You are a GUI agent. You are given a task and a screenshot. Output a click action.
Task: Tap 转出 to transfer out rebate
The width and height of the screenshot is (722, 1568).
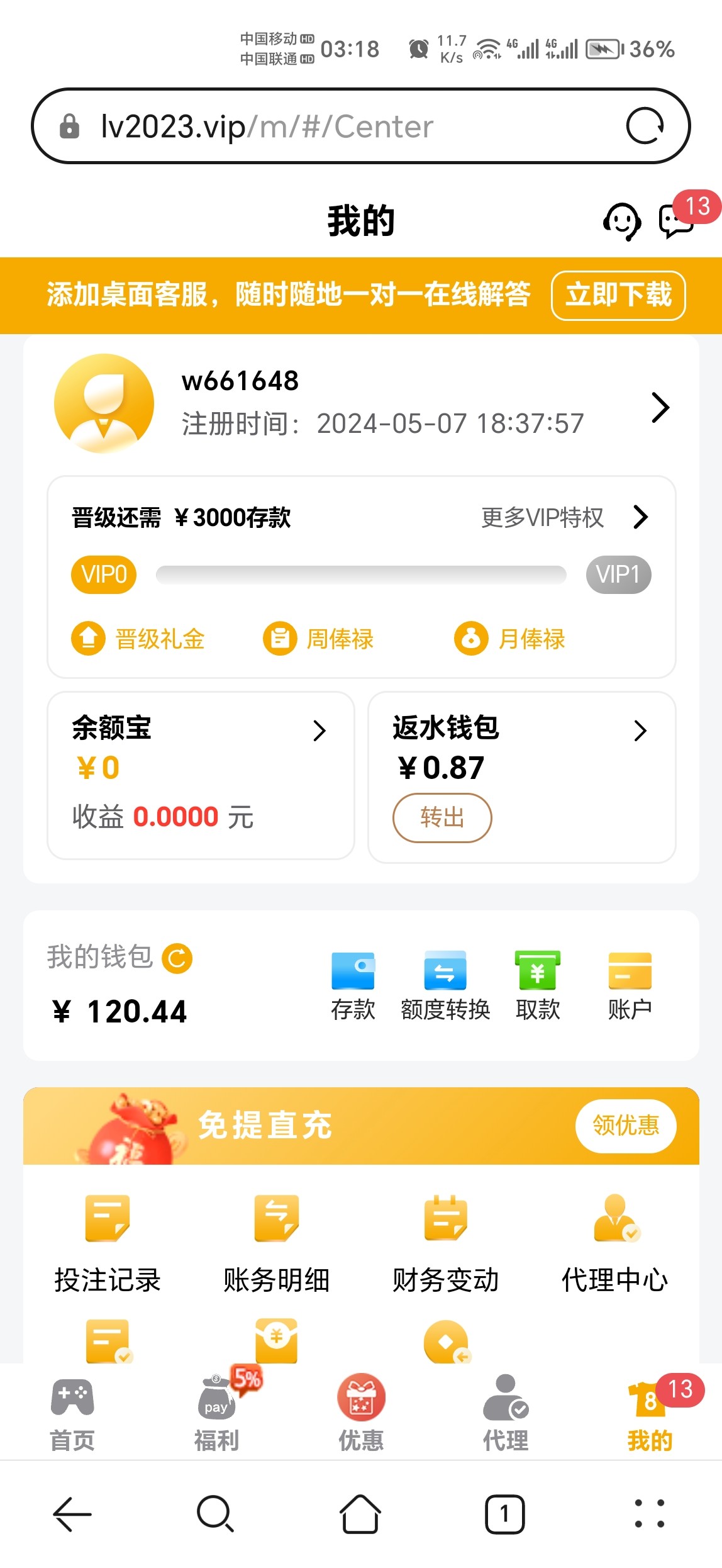[442, 817]
